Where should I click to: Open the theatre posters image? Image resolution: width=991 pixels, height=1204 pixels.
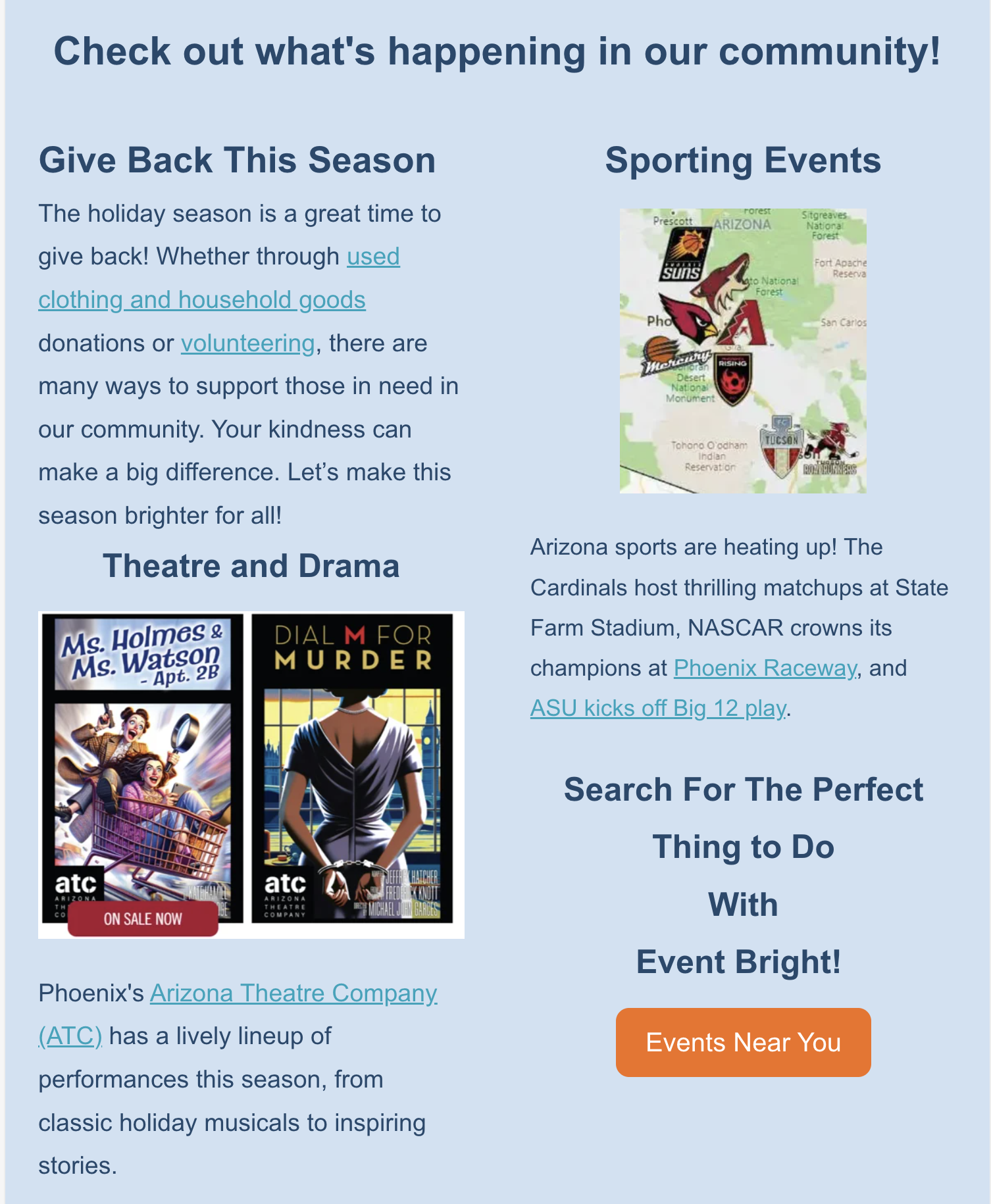coord(251,774)
